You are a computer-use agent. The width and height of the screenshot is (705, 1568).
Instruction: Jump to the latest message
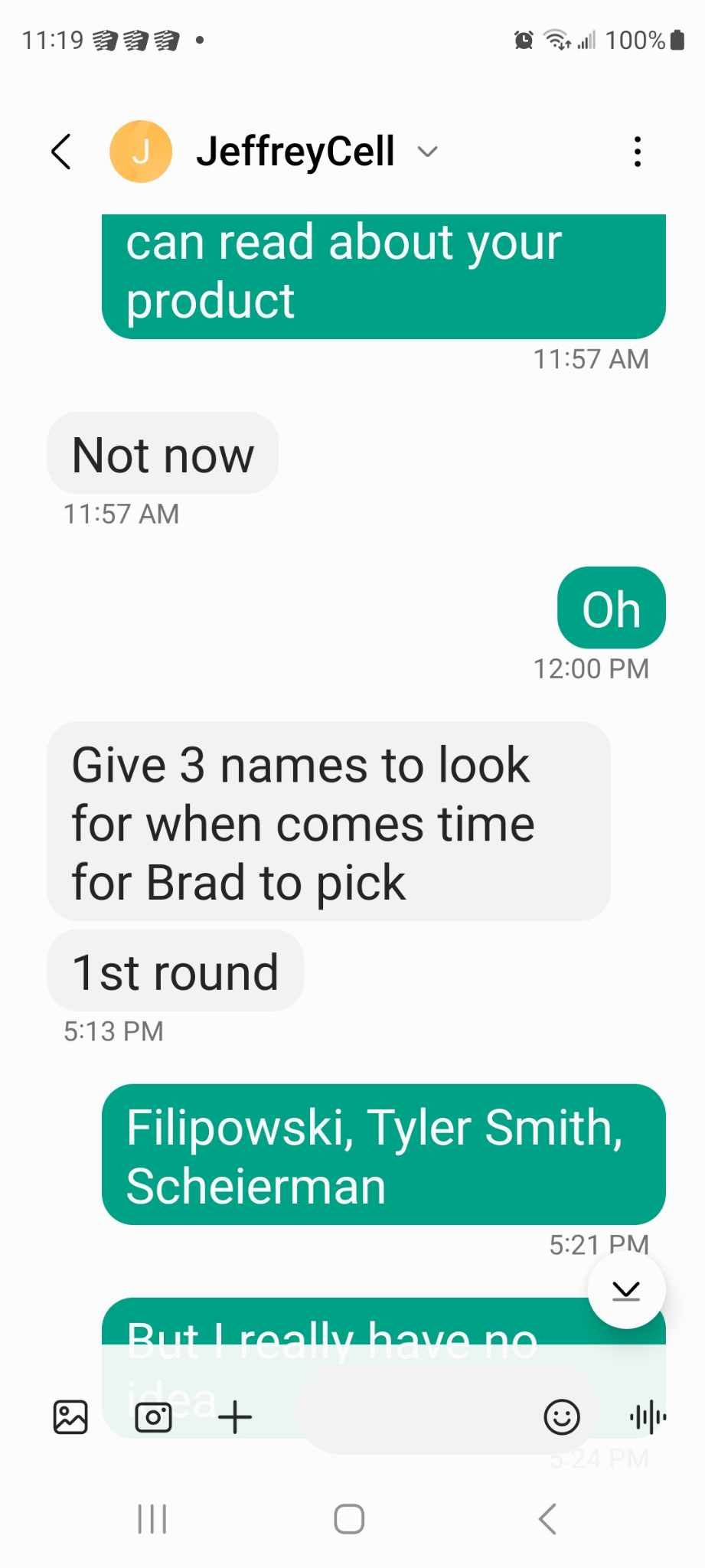[626, 1290]
